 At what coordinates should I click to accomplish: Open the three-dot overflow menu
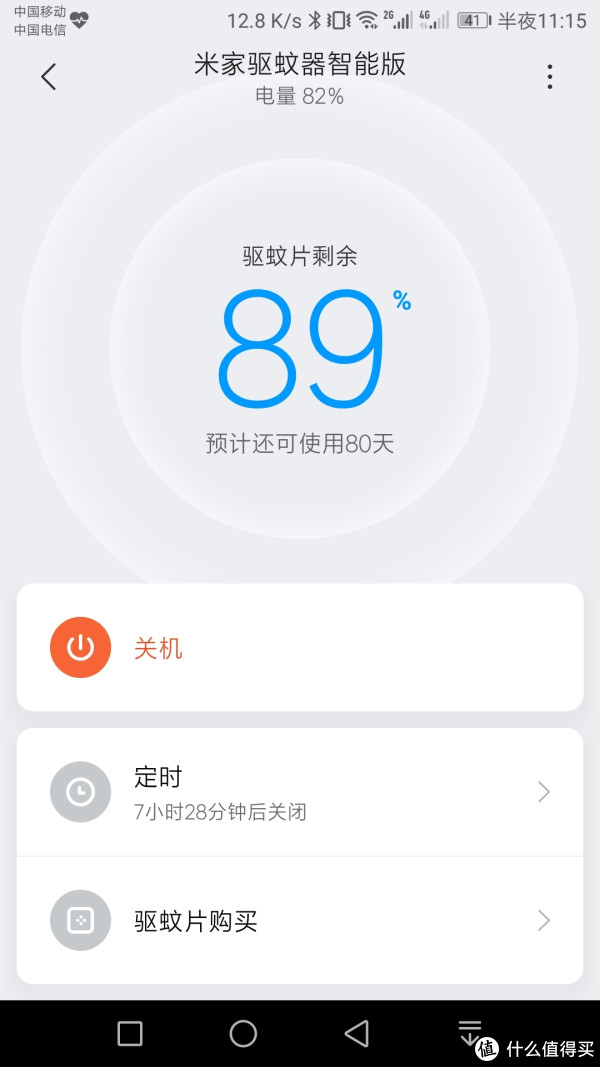pos(549,77)
